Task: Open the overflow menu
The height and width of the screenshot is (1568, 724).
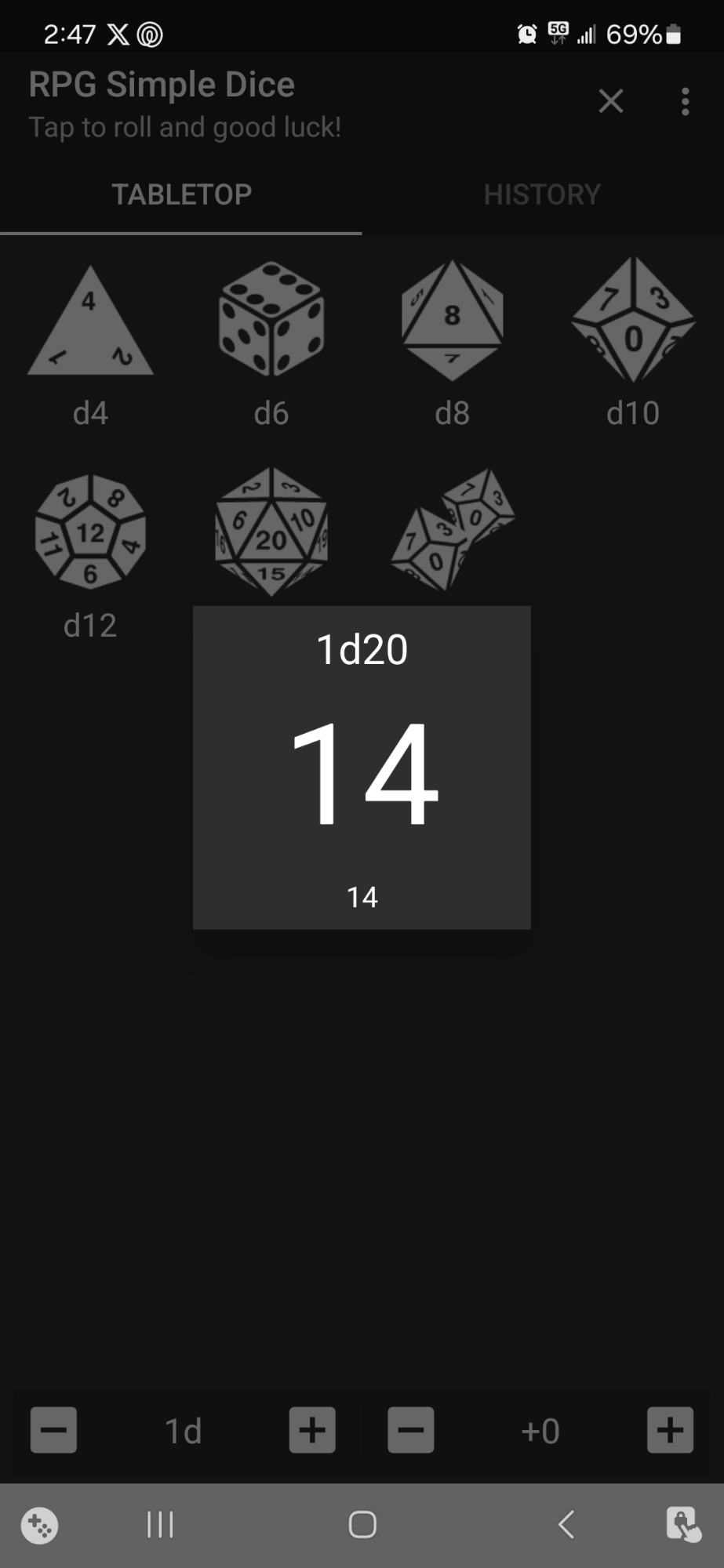Action: (x=685, y=101)
